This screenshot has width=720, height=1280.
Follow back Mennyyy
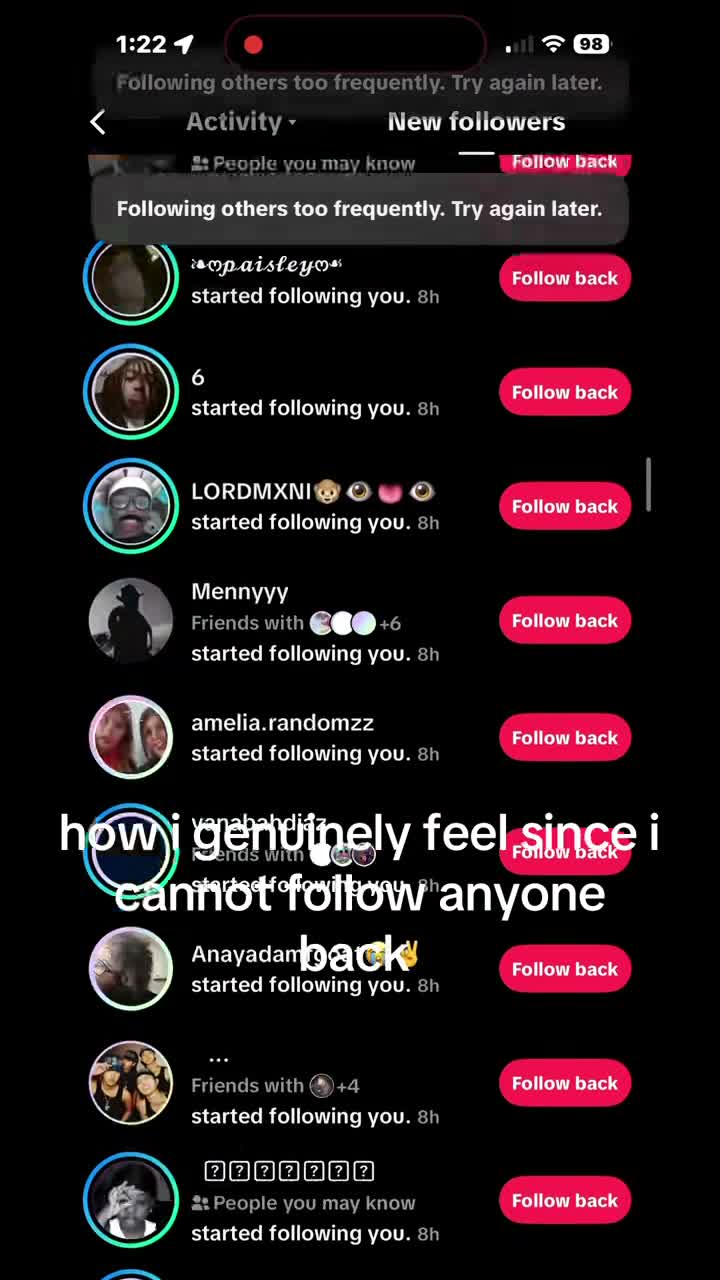565,620
